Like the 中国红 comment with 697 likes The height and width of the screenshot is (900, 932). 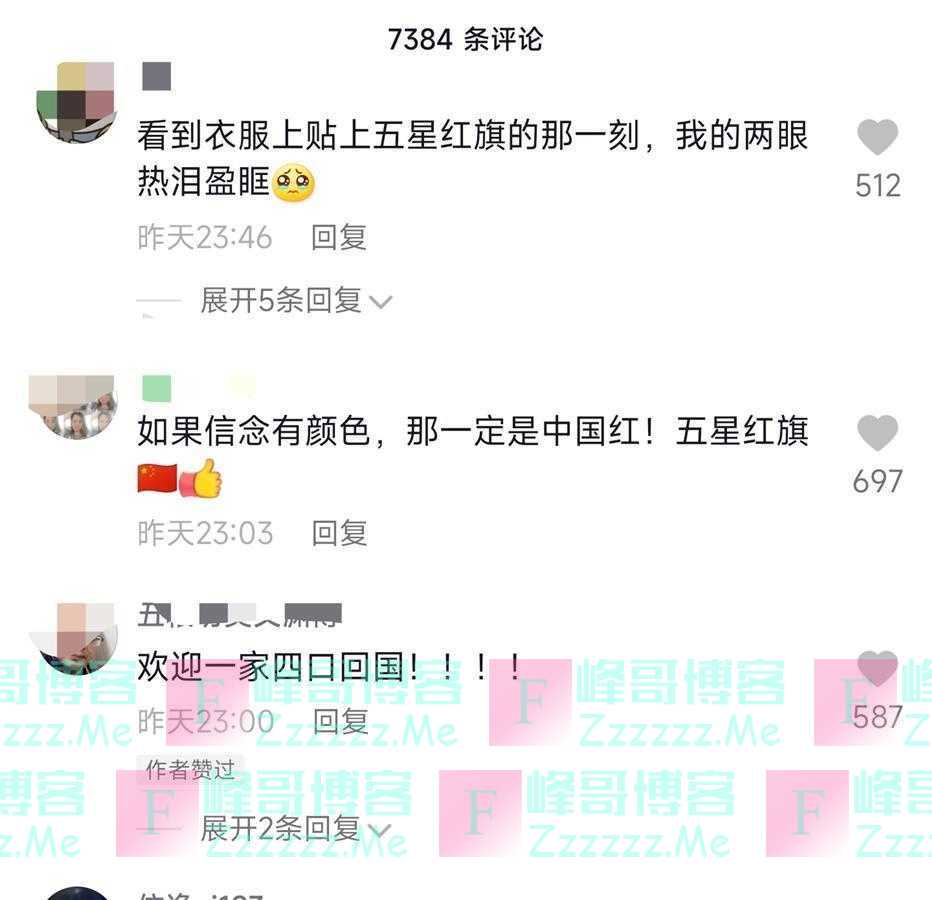(x=877, y=434)
